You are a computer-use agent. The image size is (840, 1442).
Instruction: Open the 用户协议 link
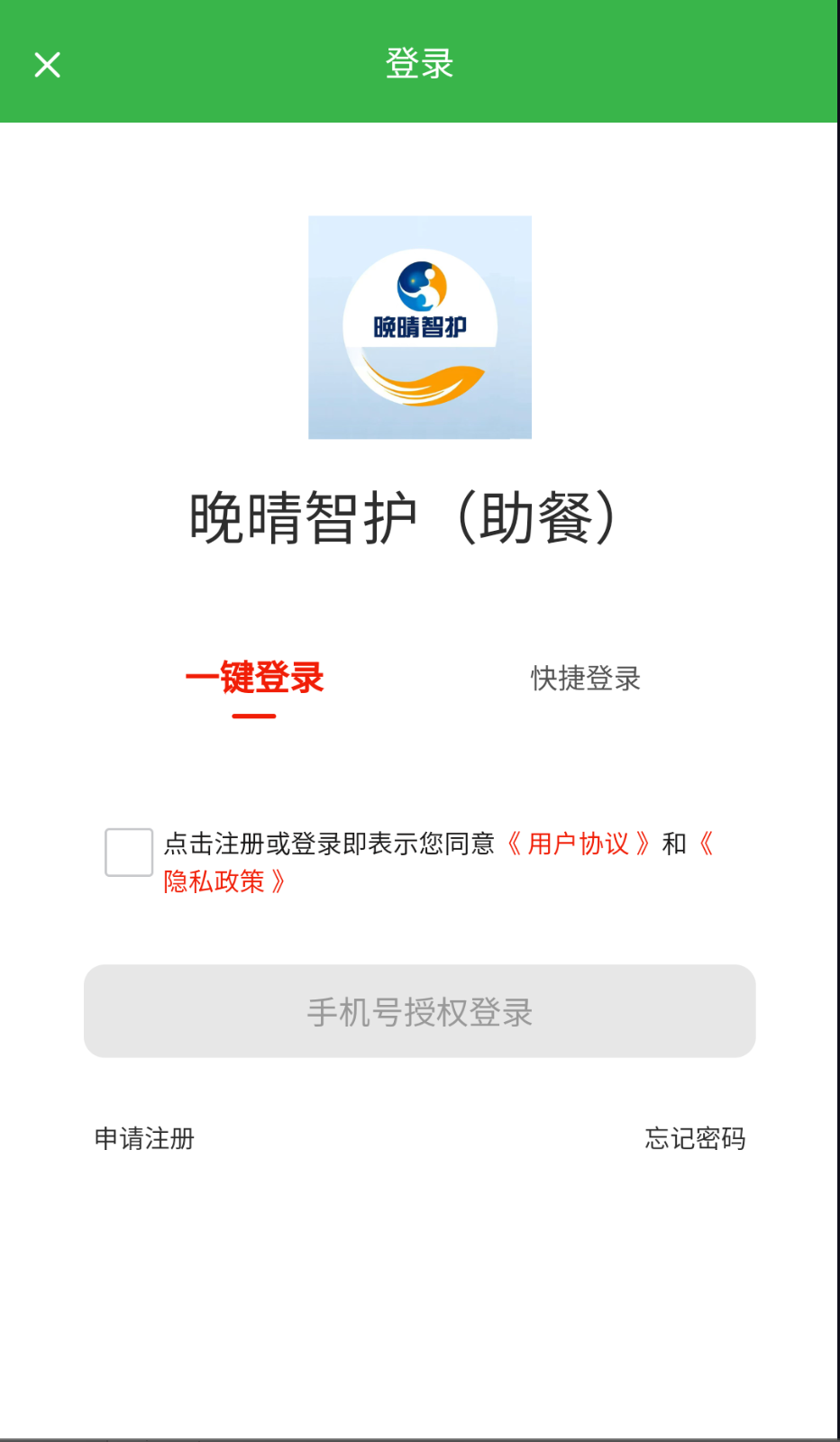pos(578,844)
